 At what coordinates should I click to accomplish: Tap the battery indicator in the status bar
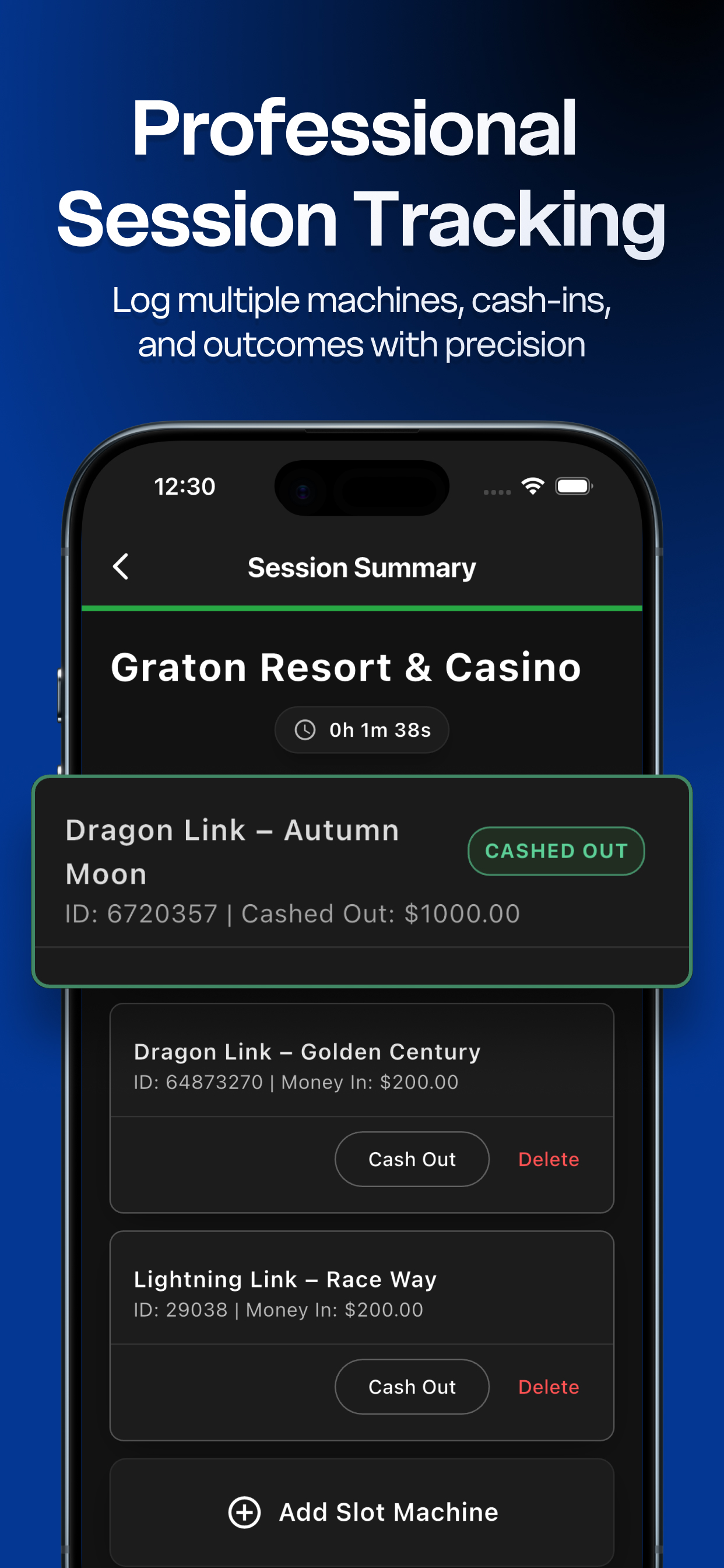[x=572, y=486]
